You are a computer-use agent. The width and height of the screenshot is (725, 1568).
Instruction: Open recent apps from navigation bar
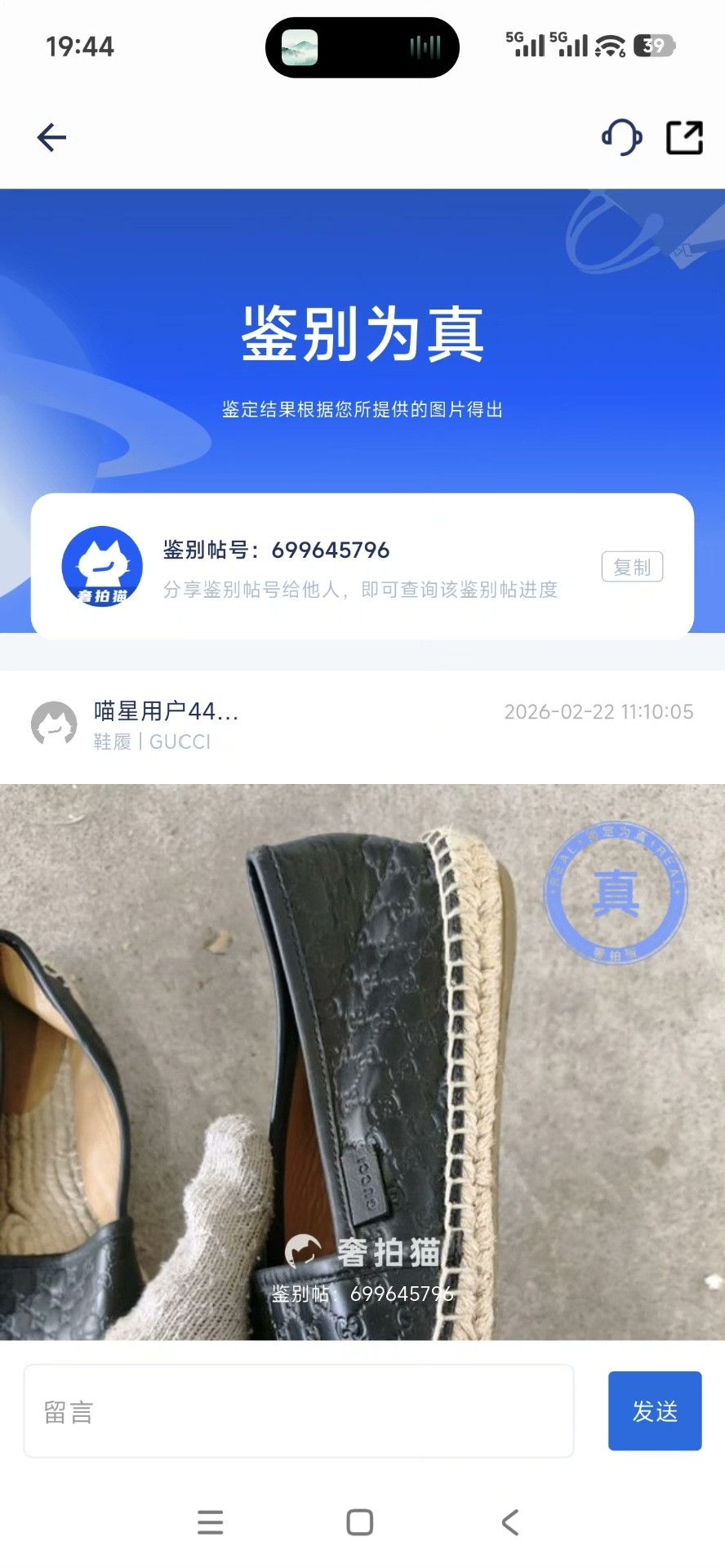[x=211, y=1522]
